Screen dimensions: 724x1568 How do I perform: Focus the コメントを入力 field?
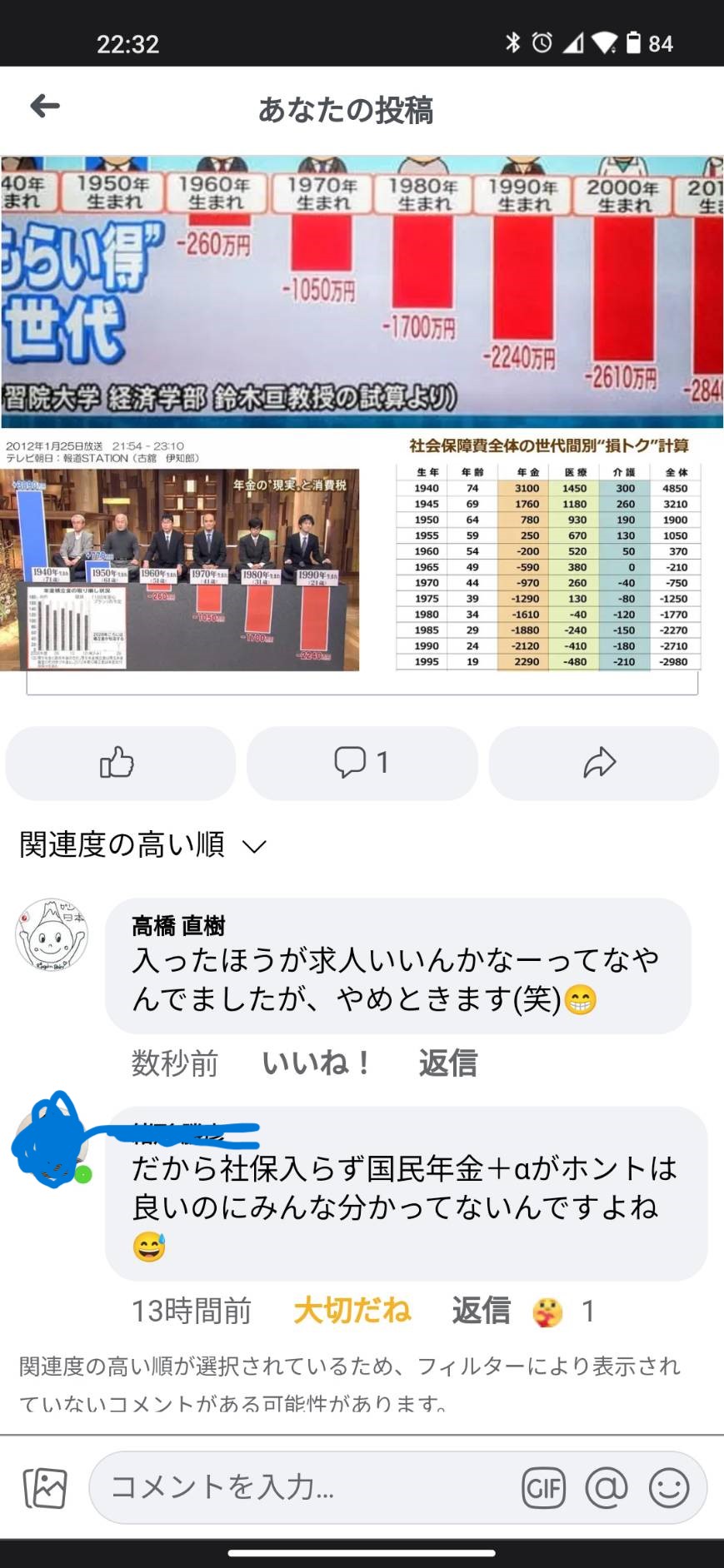300,1488
